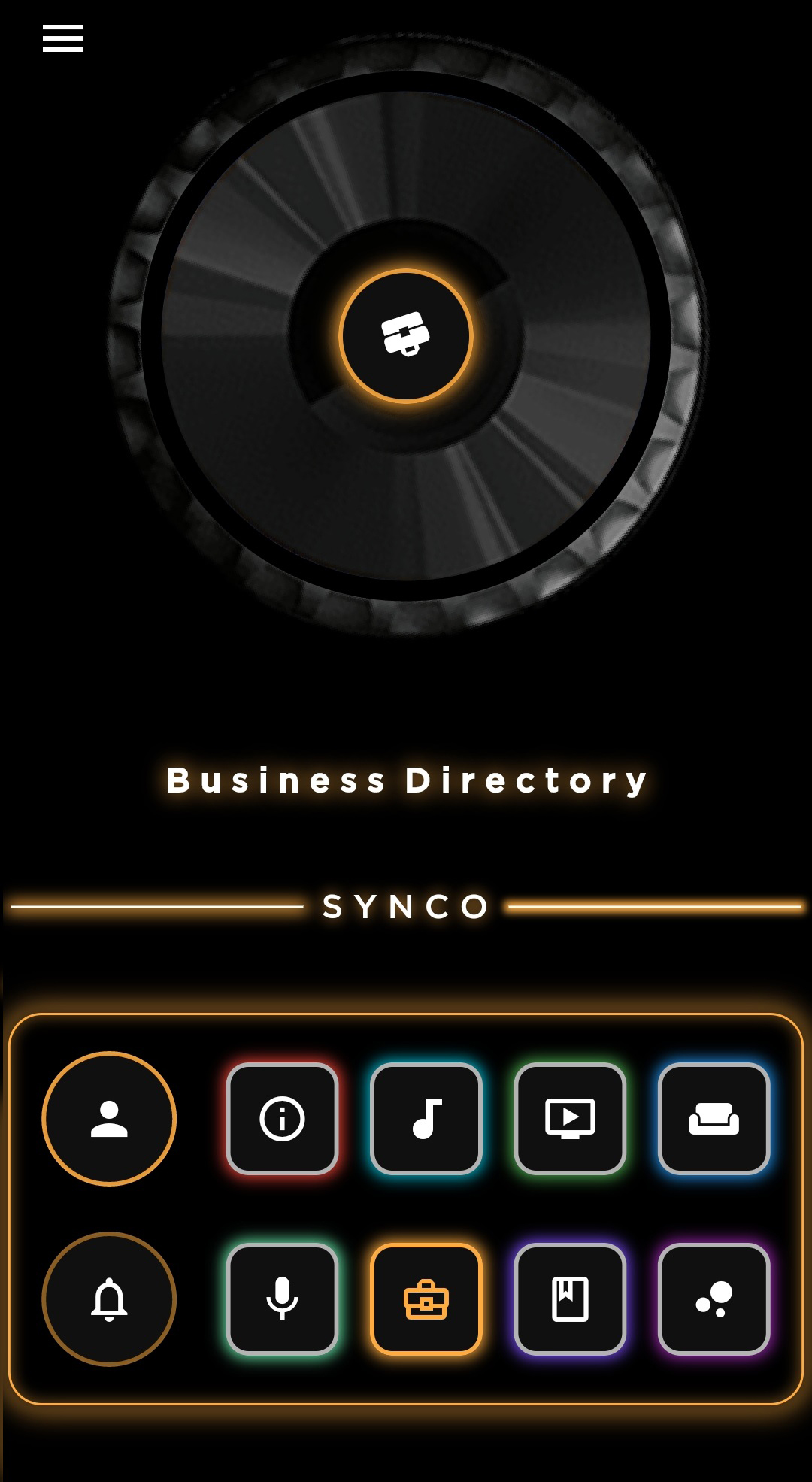Tap the briefcase button in dial center
The width and height of the screenshot is (812, 1482).
click(x=406, y=335)
